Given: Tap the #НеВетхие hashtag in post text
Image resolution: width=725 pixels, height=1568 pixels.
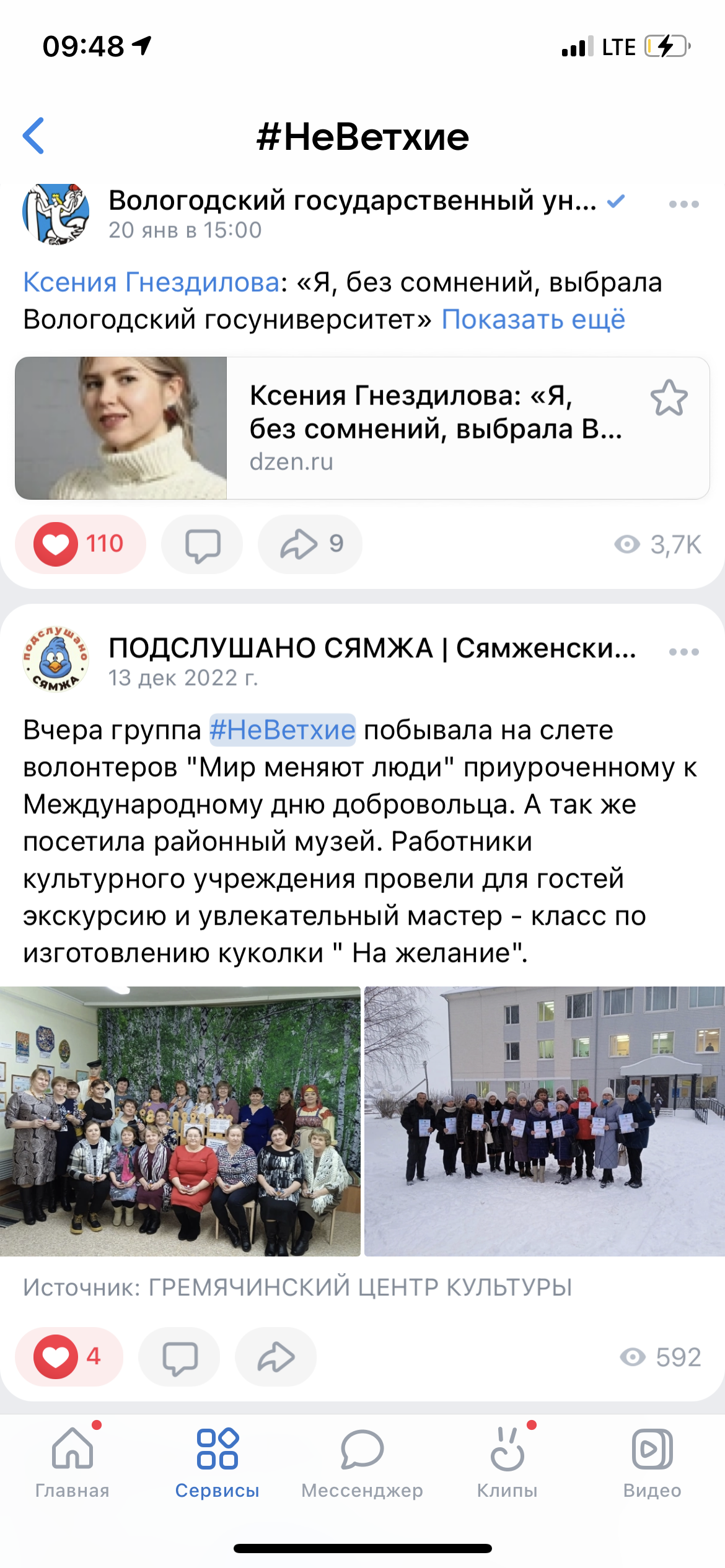Looking at the screenshot, I should pyautogui.click(x=283, y=730).
